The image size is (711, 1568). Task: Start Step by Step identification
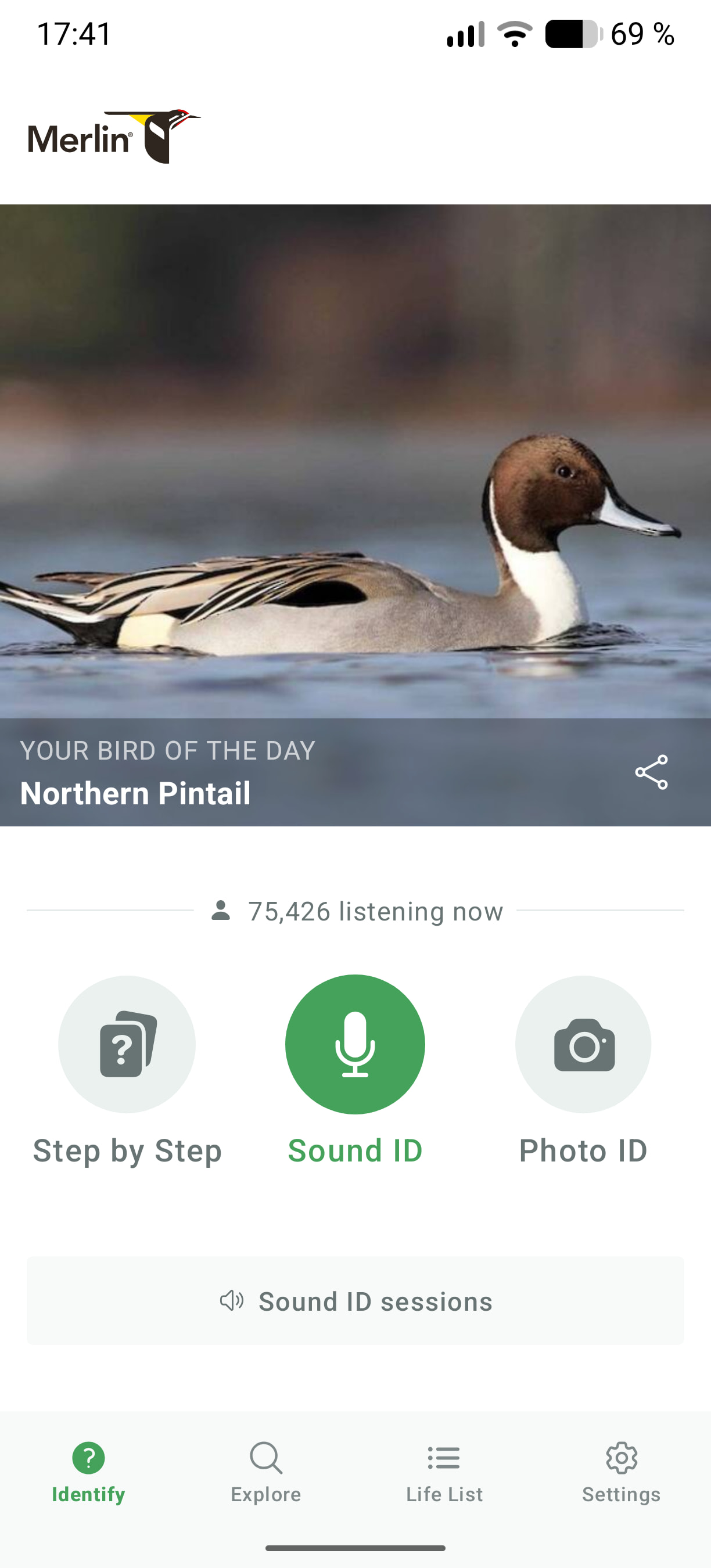click(127, 1045)
